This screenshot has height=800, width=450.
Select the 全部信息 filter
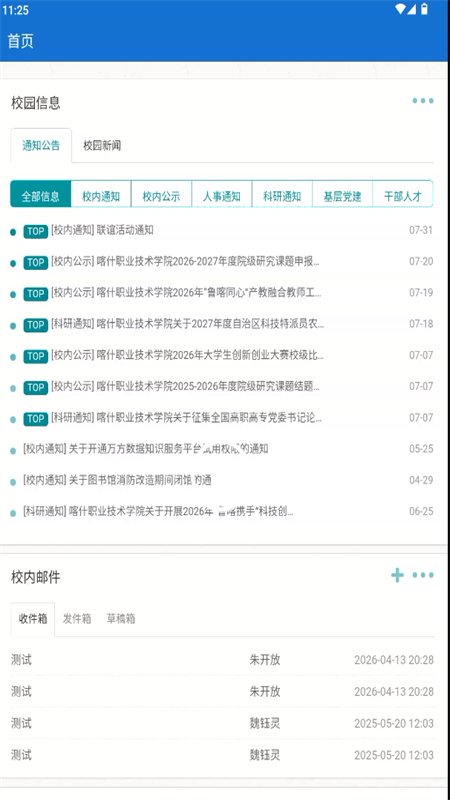pyautogui.click(x=40, y=196)
